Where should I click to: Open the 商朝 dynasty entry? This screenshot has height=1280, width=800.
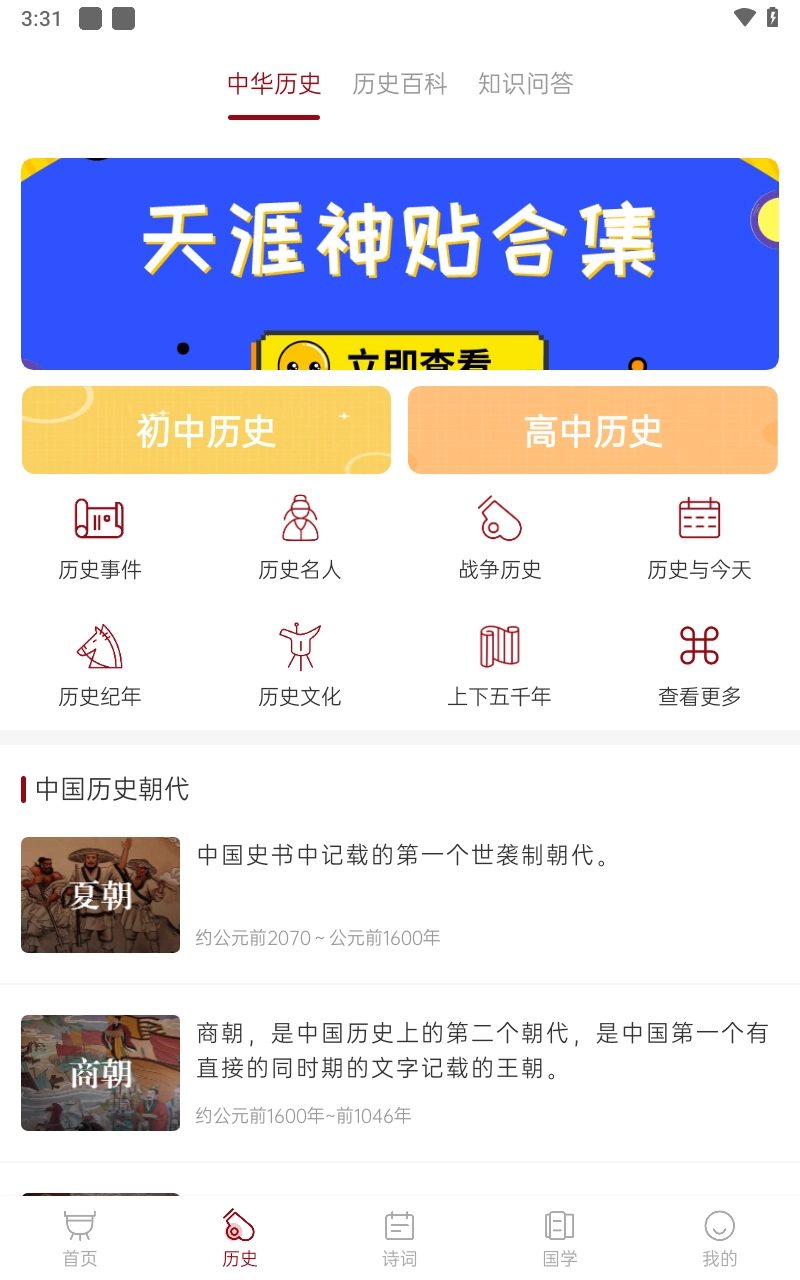click(x=400, y=1073)
